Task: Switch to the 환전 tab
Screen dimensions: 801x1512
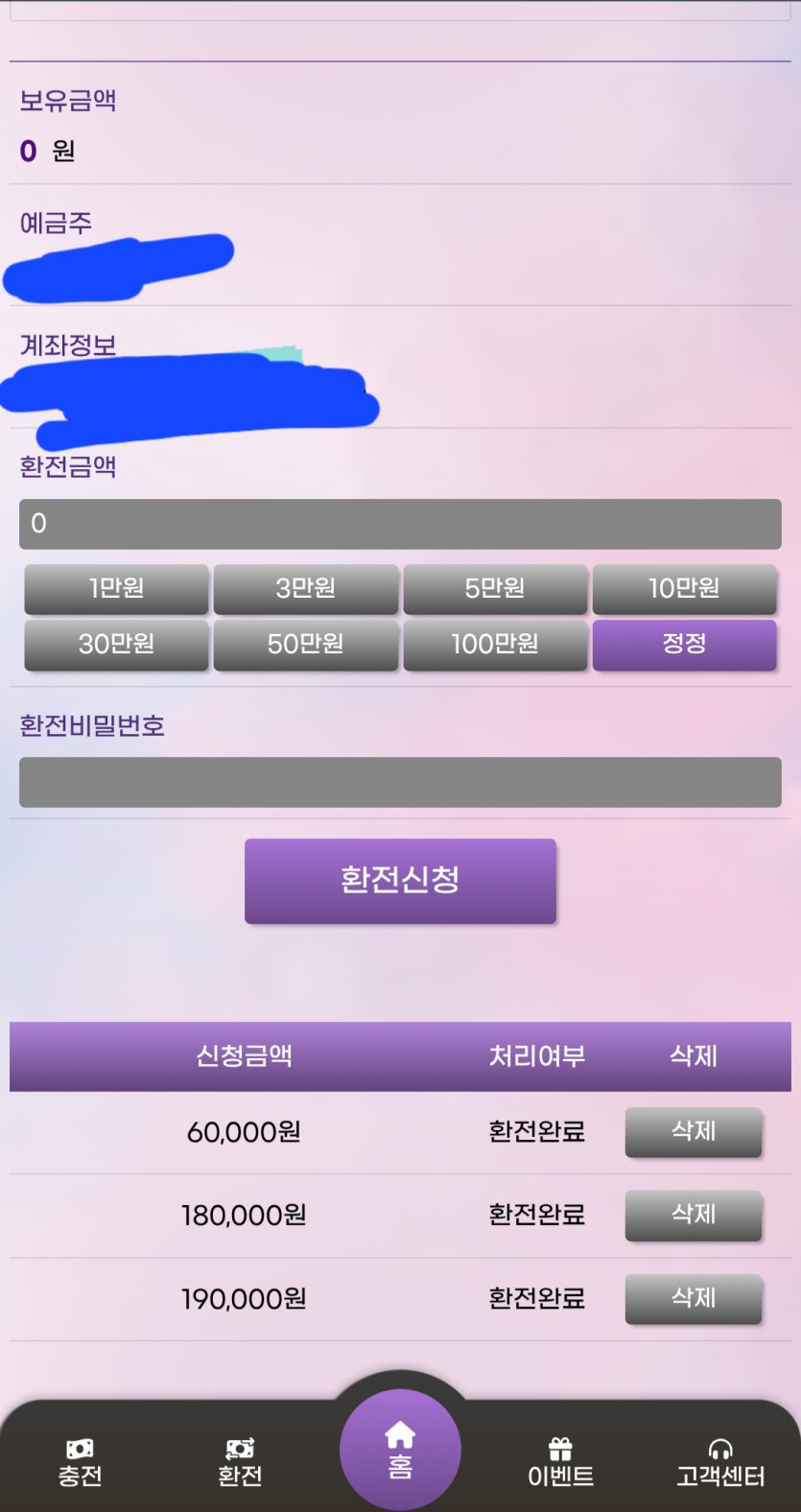Action: [240, 1462]
